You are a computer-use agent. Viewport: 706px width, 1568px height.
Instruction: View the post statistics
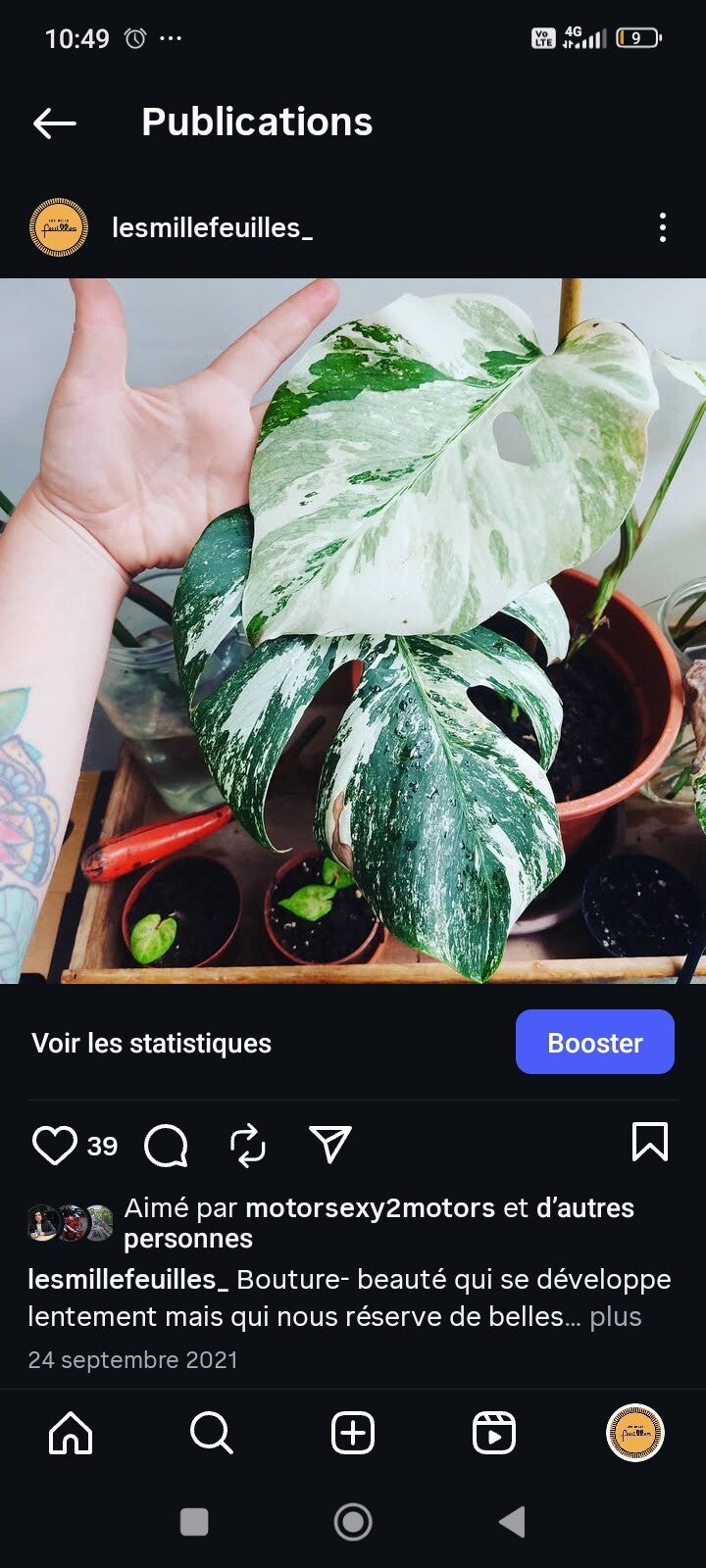(x=151, y=1043)
